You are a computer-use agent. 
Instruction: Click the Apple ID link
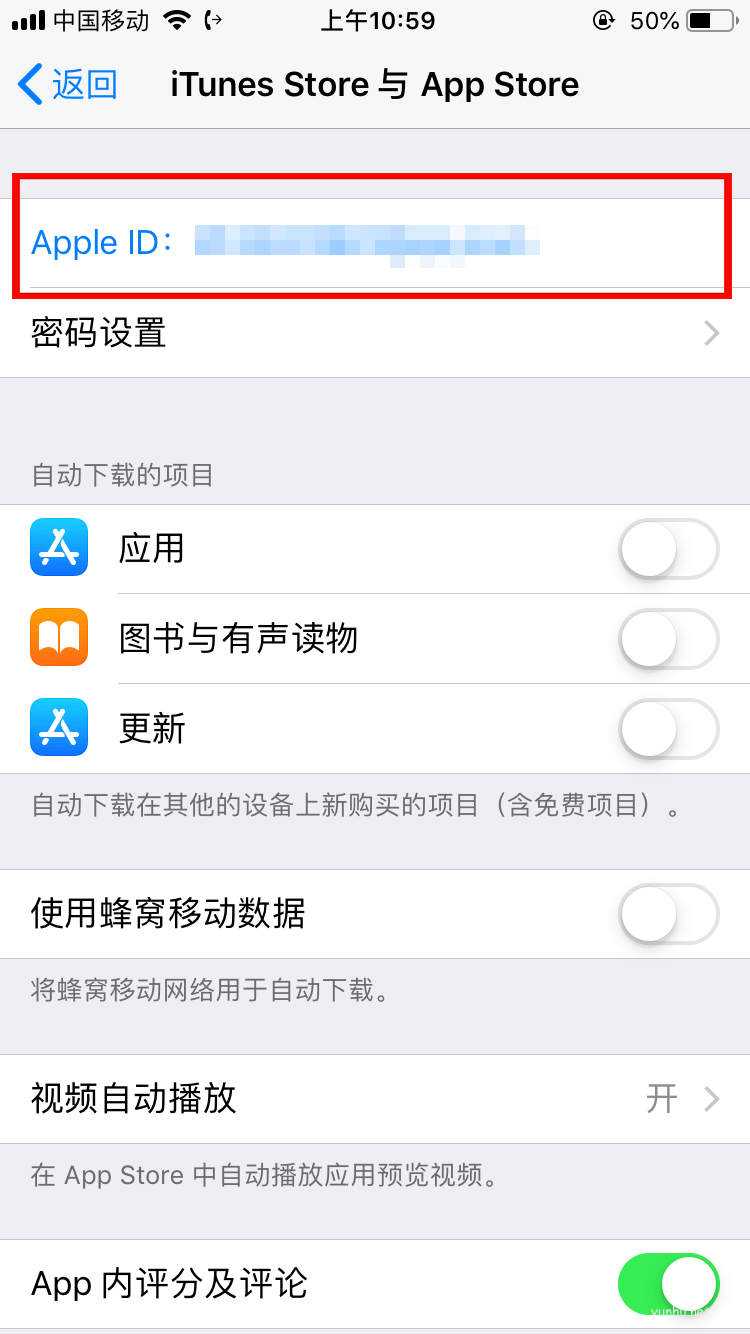pos(100,242)
